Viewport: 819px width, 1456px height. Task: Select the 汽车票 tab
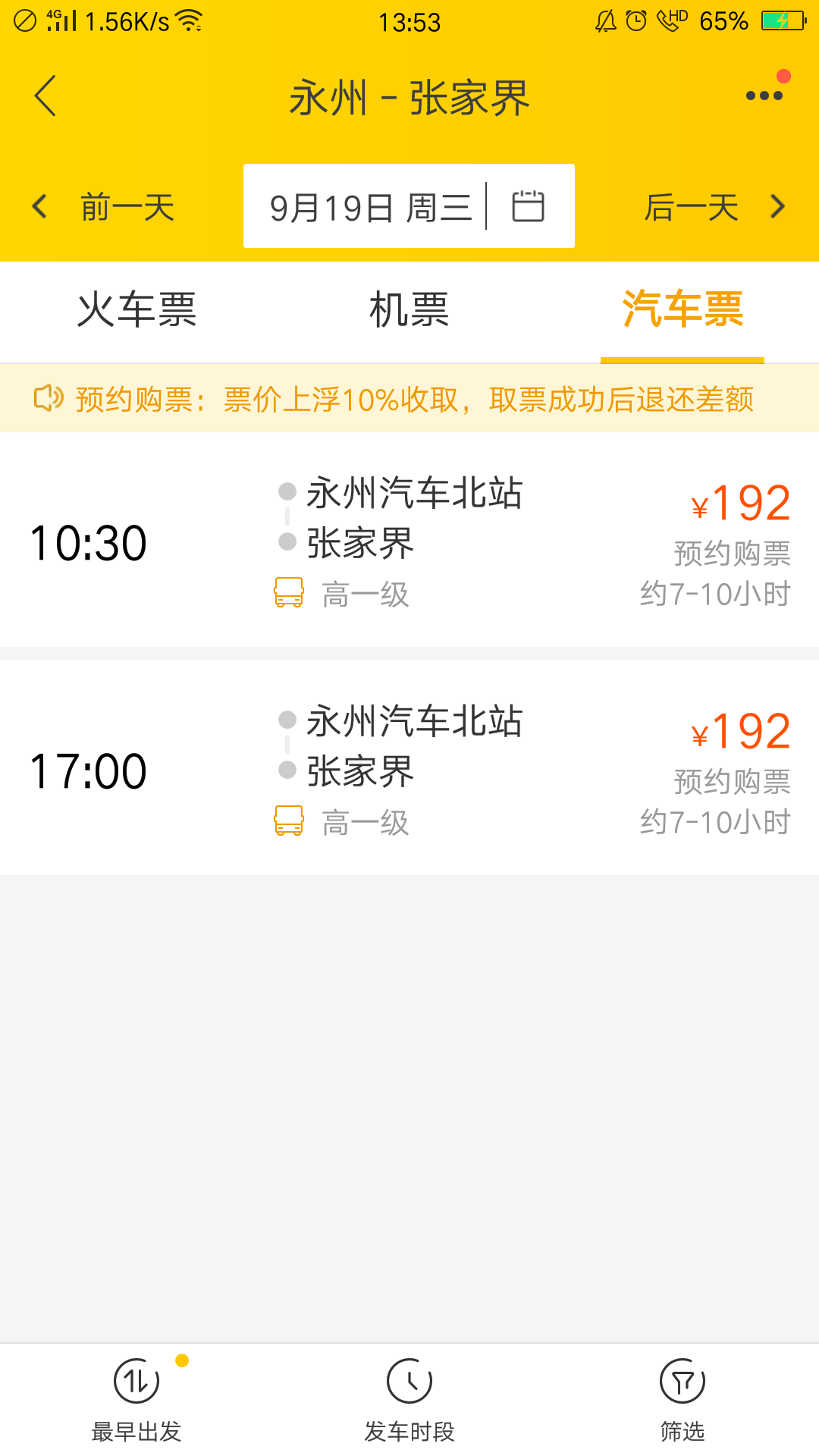click(x=682, y=309)
